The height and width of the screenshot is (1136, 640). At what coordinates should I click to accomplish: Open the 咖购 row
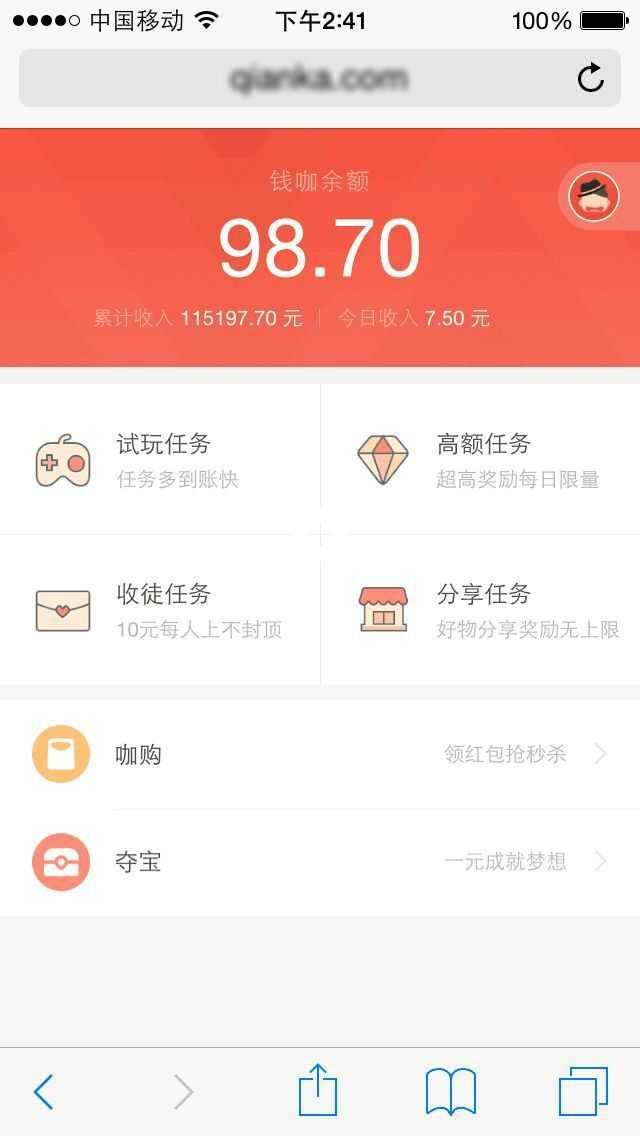(320, 754)
